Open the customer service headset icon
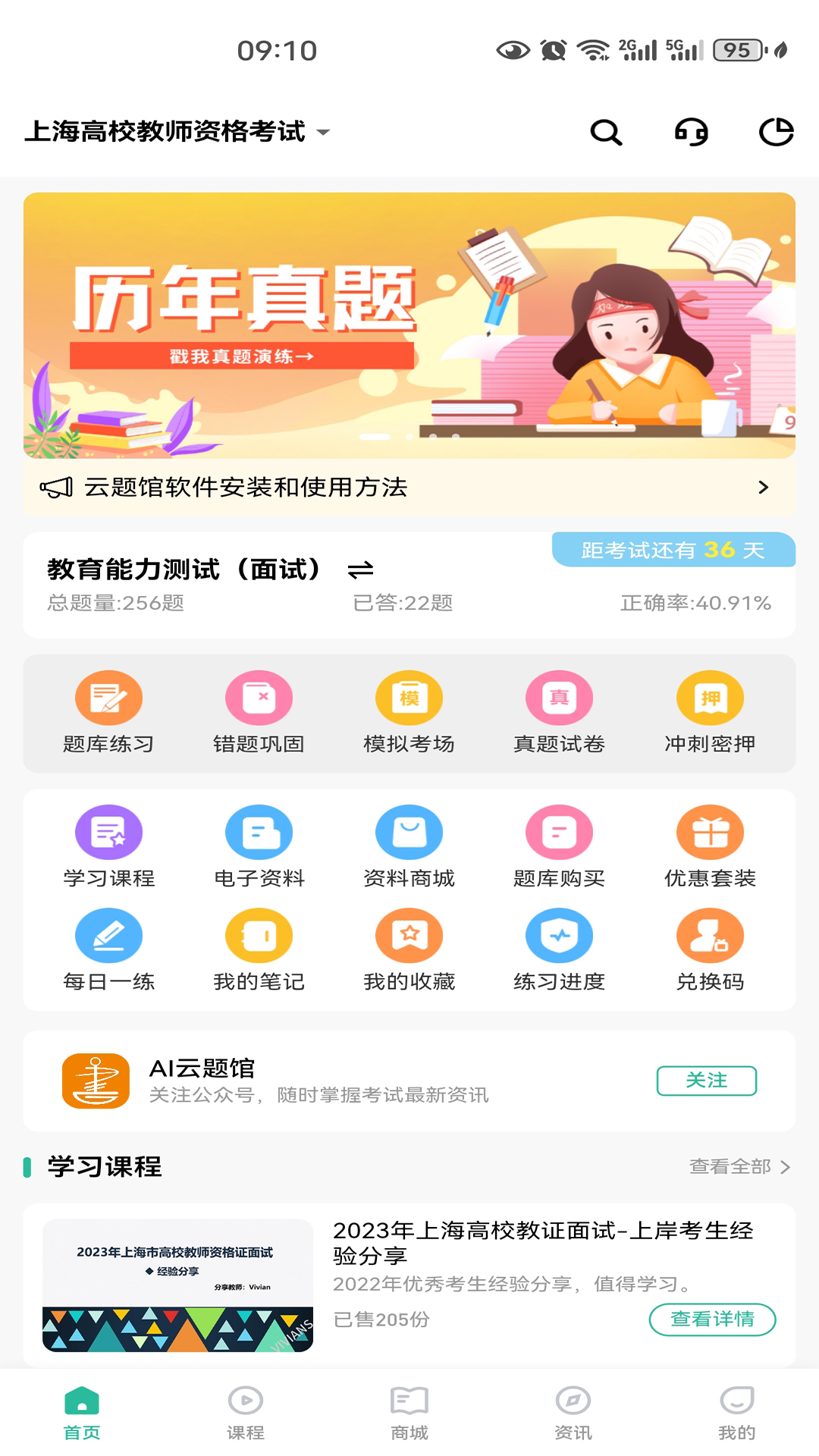The height and width of the screenshot is (1456, 819). [691, 132]
